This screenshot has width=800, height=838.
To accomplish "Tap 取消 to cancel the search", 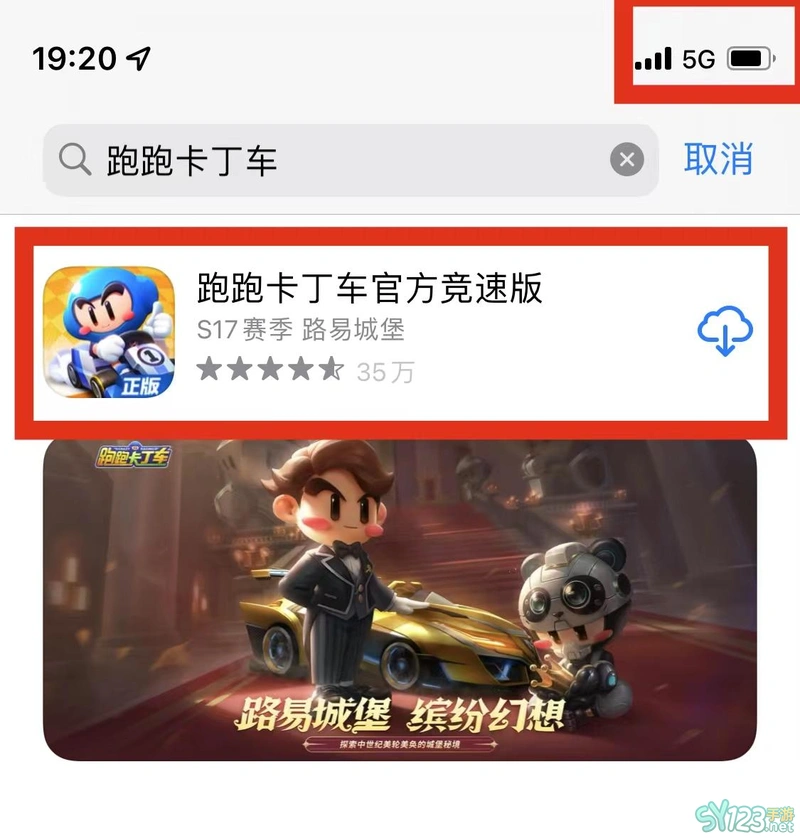I will [718, 159].
